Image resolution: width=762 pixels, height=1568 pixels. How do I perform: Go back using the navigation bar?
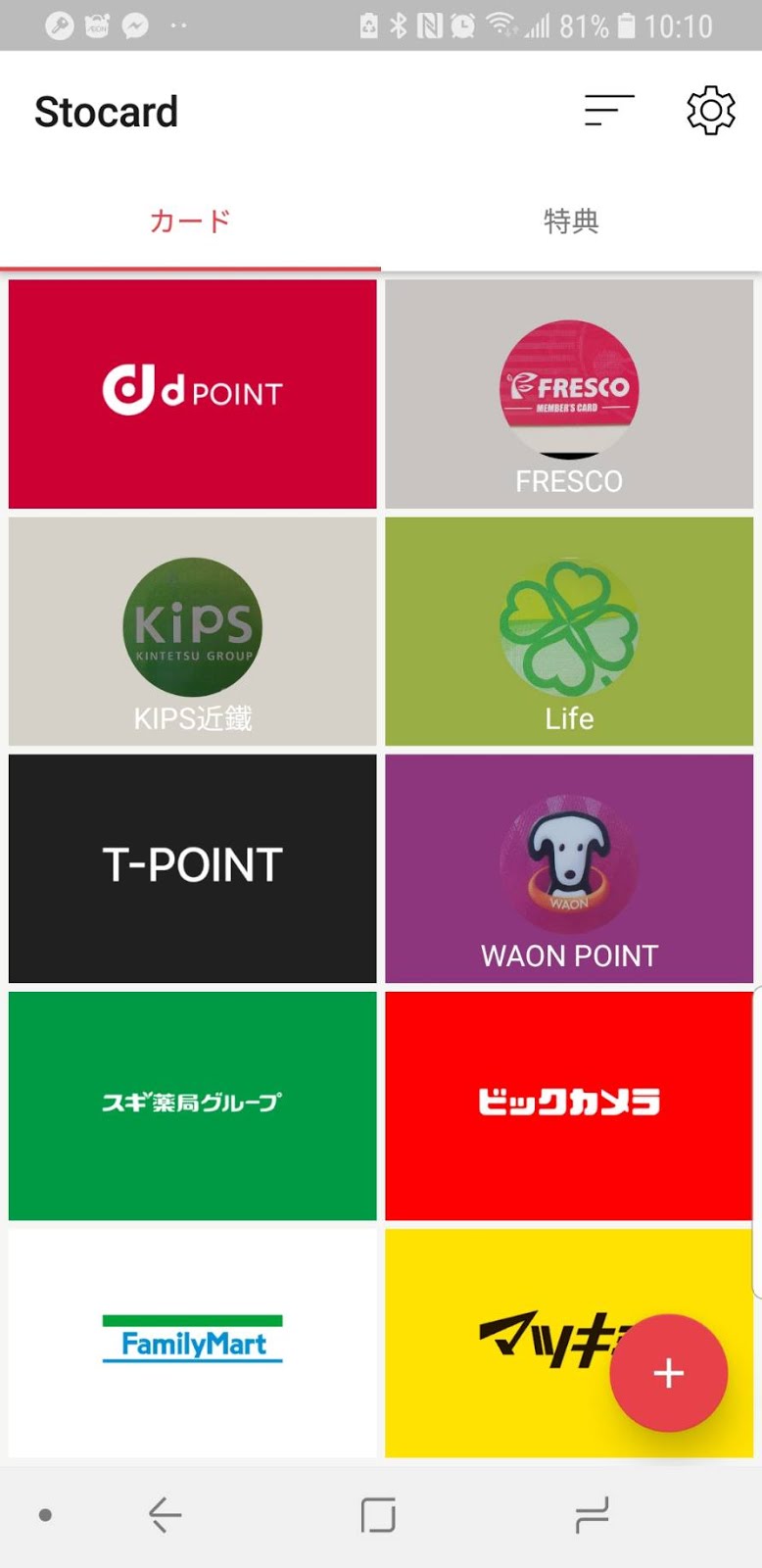click(x=165, y=1515)
